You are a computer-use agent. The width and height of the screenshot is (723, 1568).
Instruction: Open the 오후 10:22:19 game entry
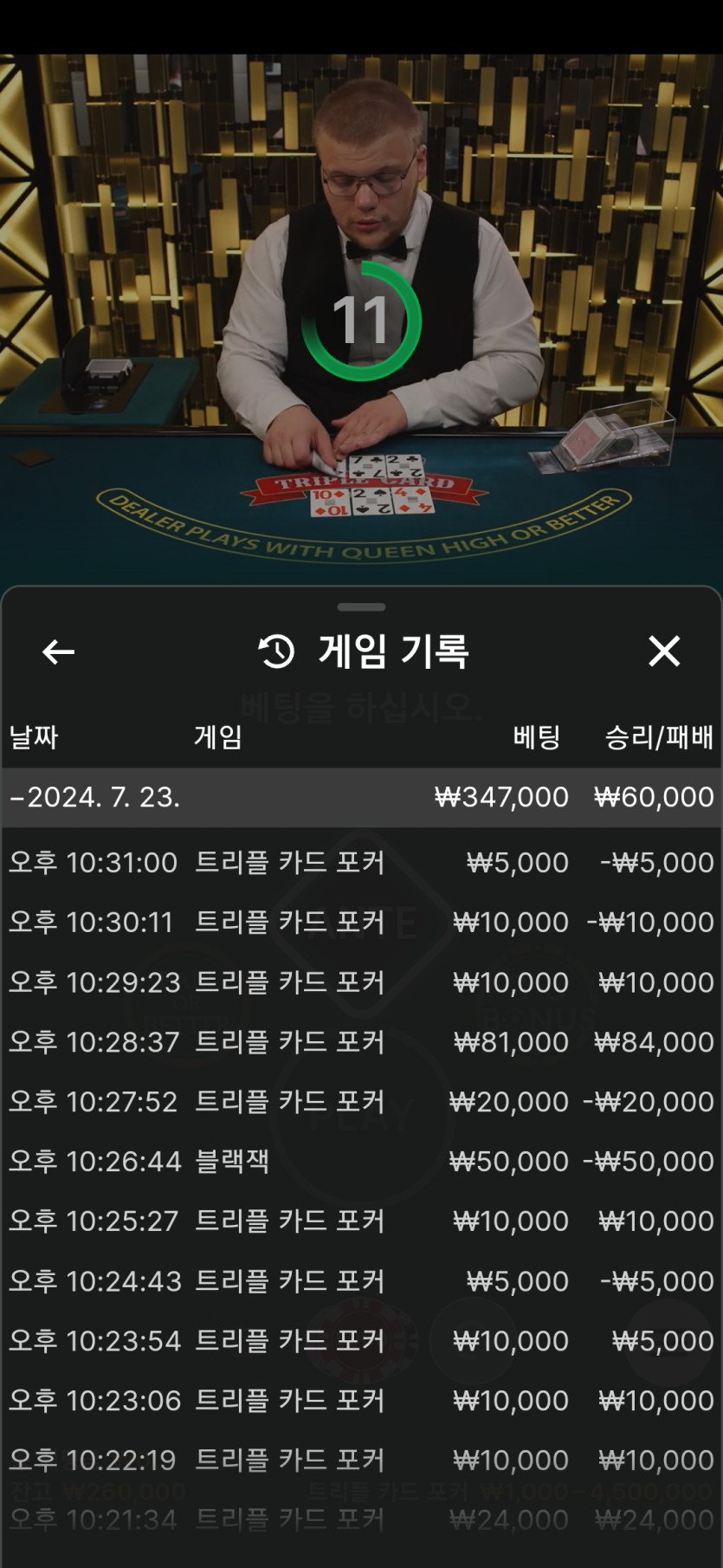click(x=361, y=1461)
